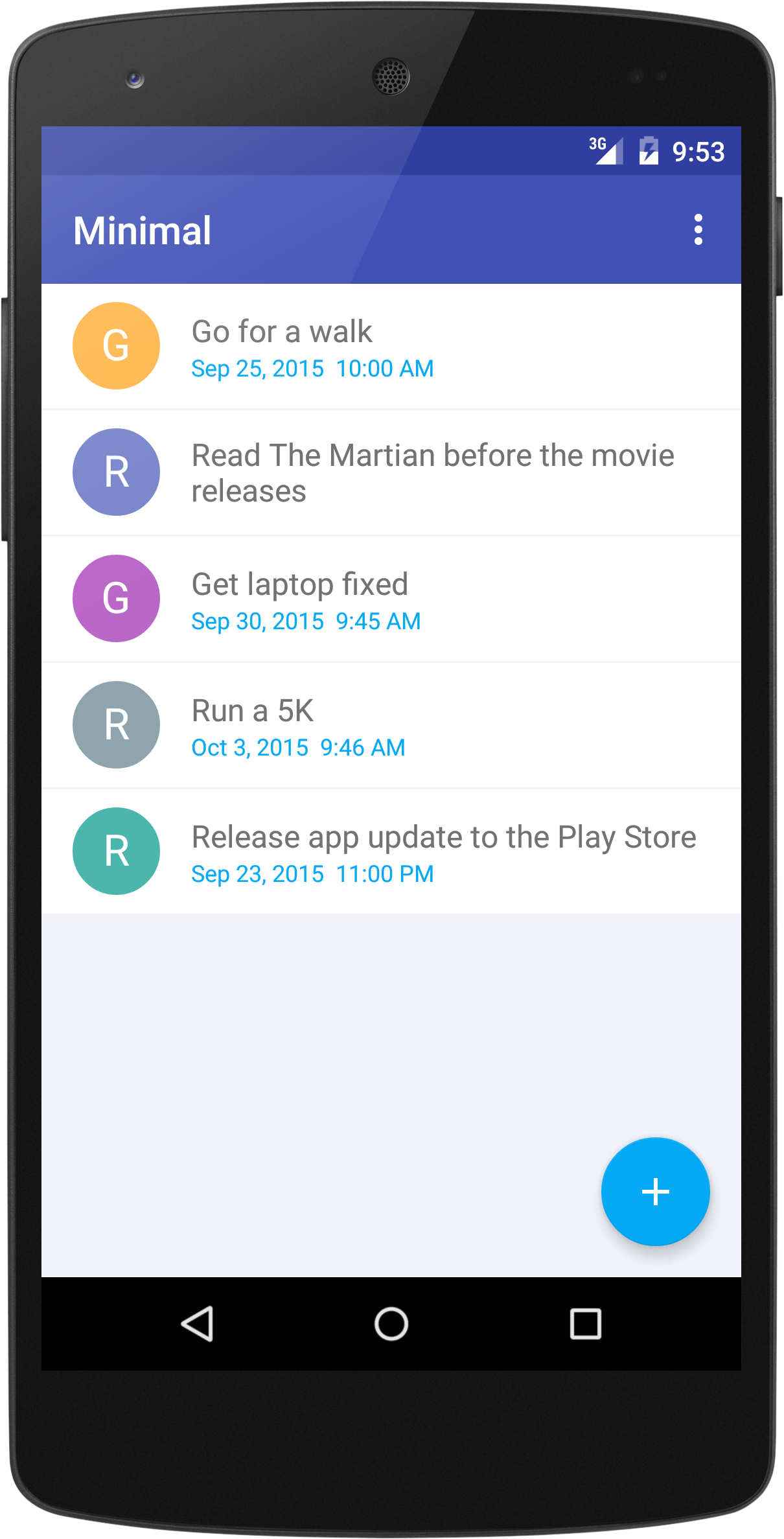Tap the home button in navigation bar
Viewport: 784px width, 1539px height.
coord(391,1323)
